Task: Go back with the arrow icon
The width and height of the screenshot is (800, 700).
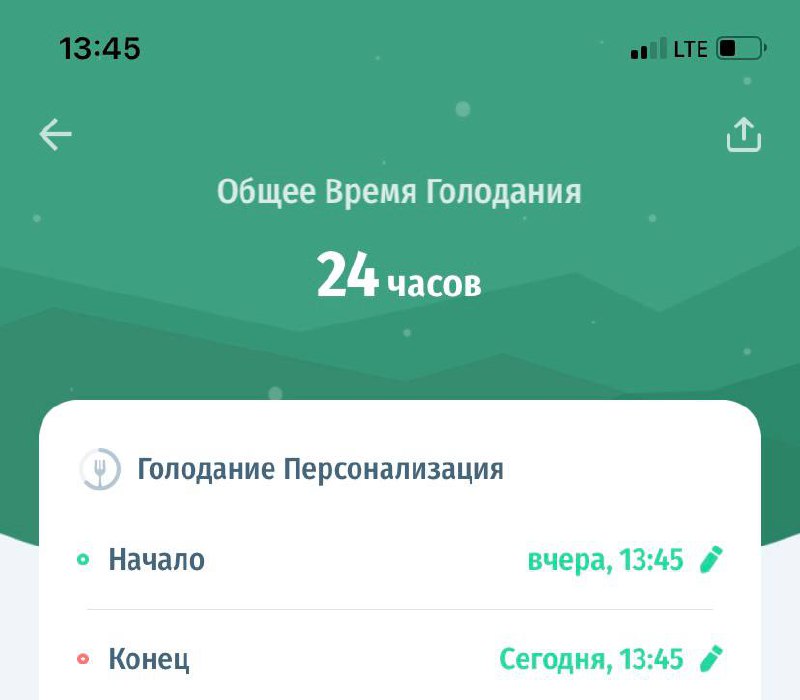Action: (x=56, y=135)
